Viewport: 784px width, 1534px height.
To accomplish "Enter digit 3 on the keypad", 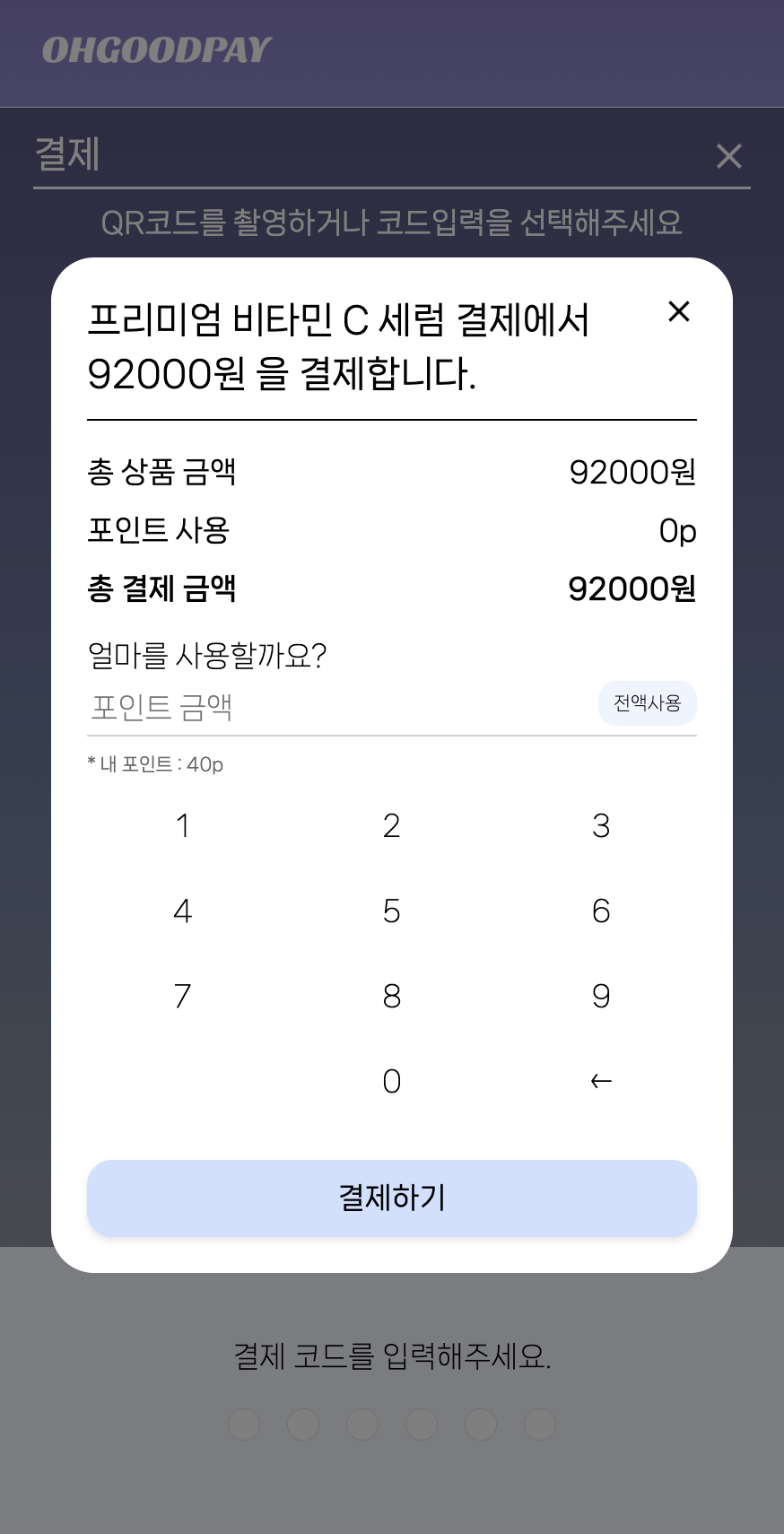I will [x=601, y=825].
